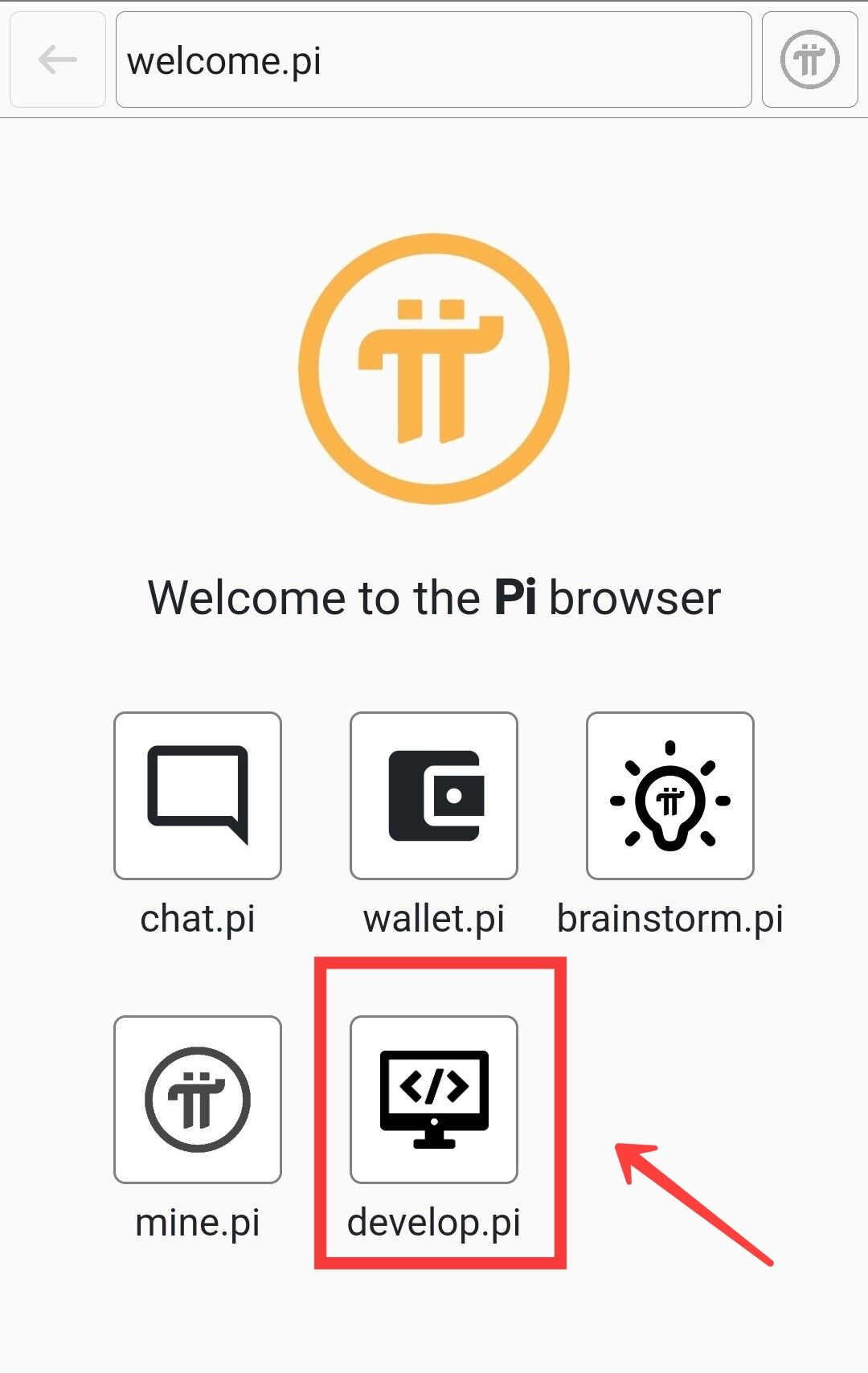This screenshot has height=1373, width=868.
Task: Open the Pi logo button in toolbar
Action: point(809,59)
